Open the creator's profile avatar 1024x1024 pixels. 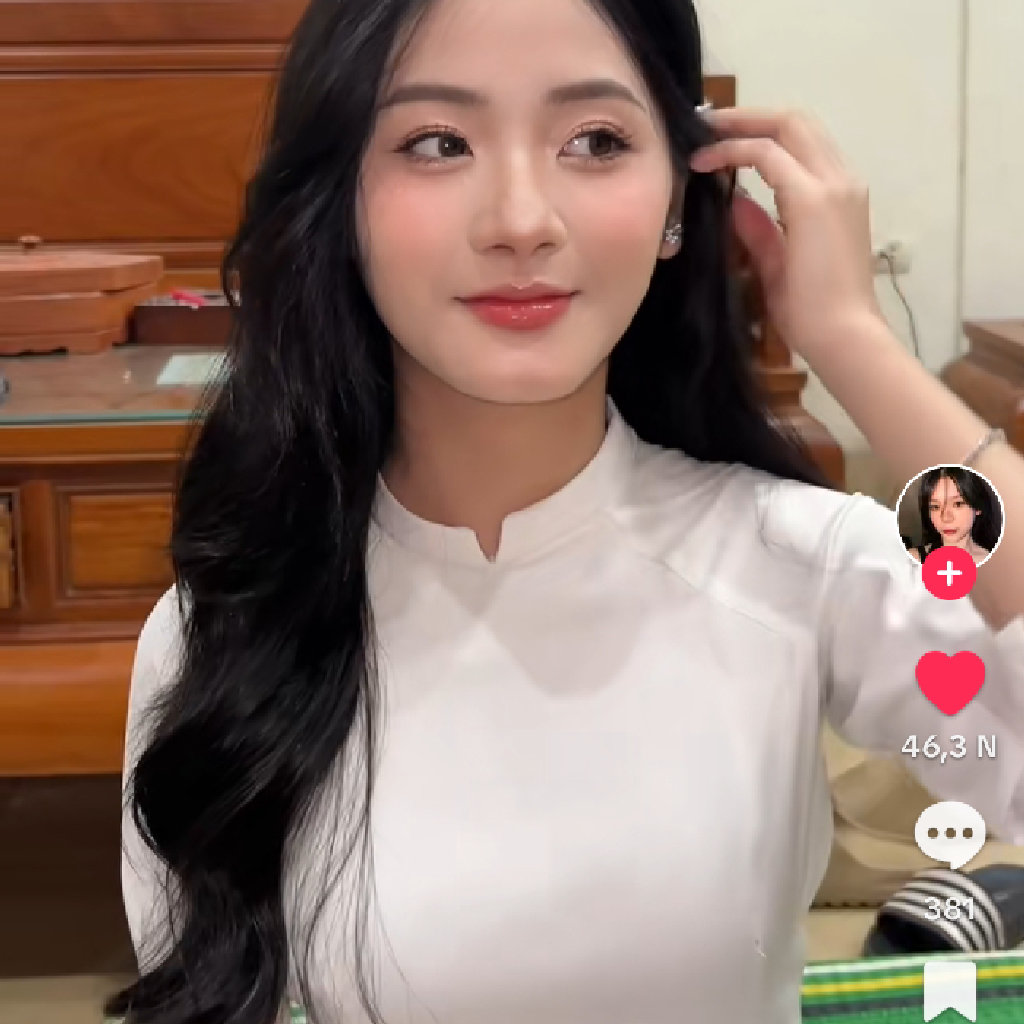coord(949,515)
